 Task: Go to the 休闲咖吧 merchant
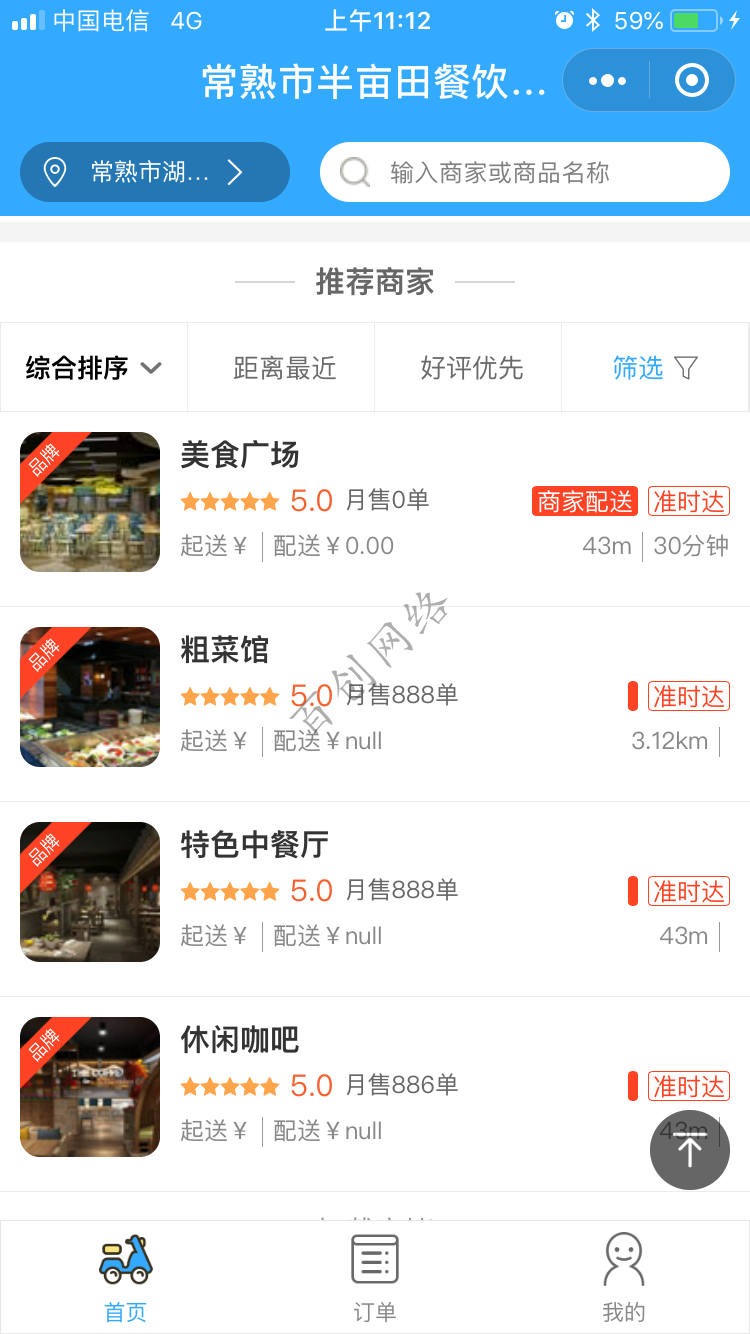pyautogui.click(x=239, y=1041)
